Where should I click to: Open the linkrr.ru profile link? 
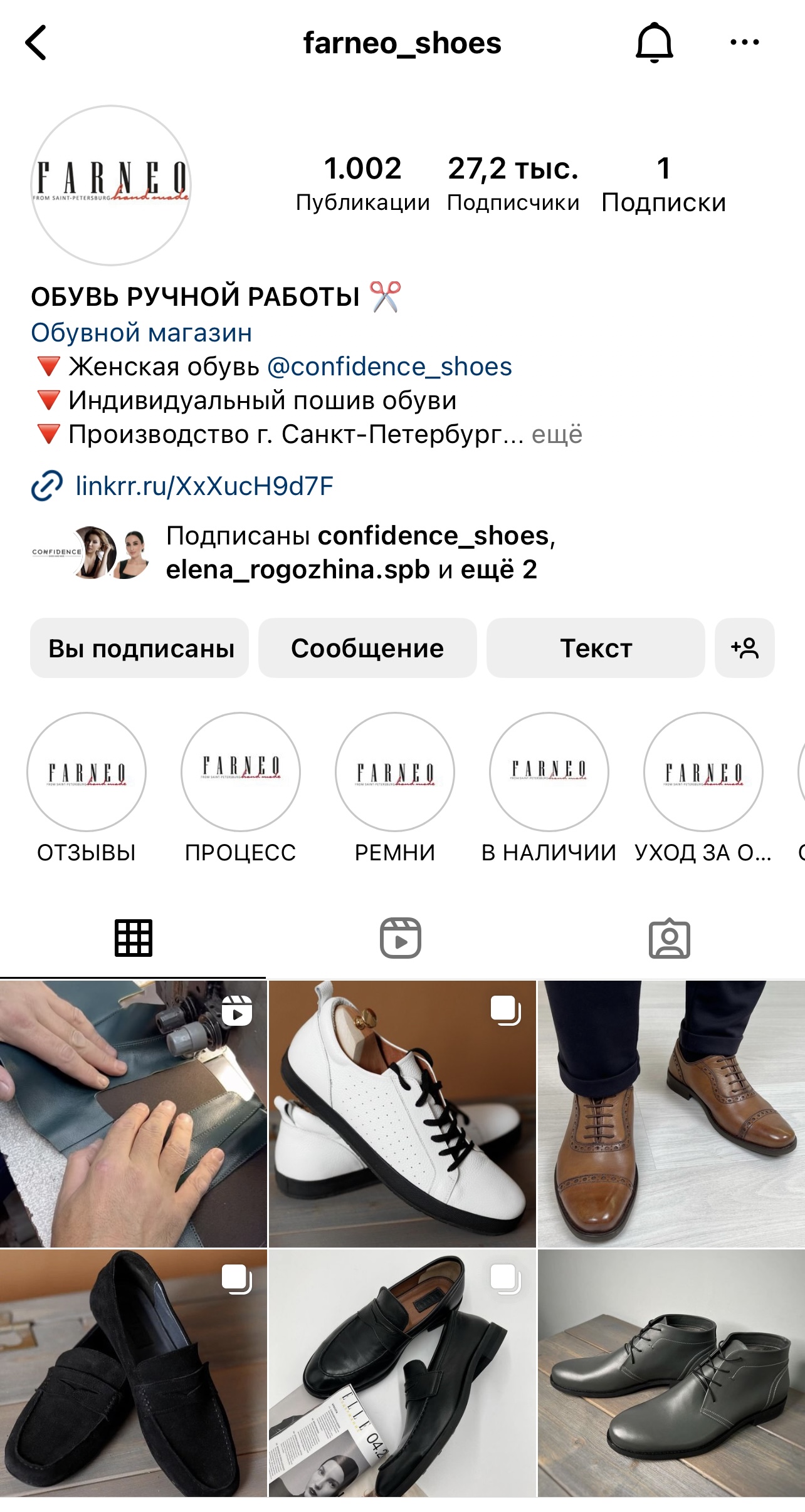click(204, 486)
